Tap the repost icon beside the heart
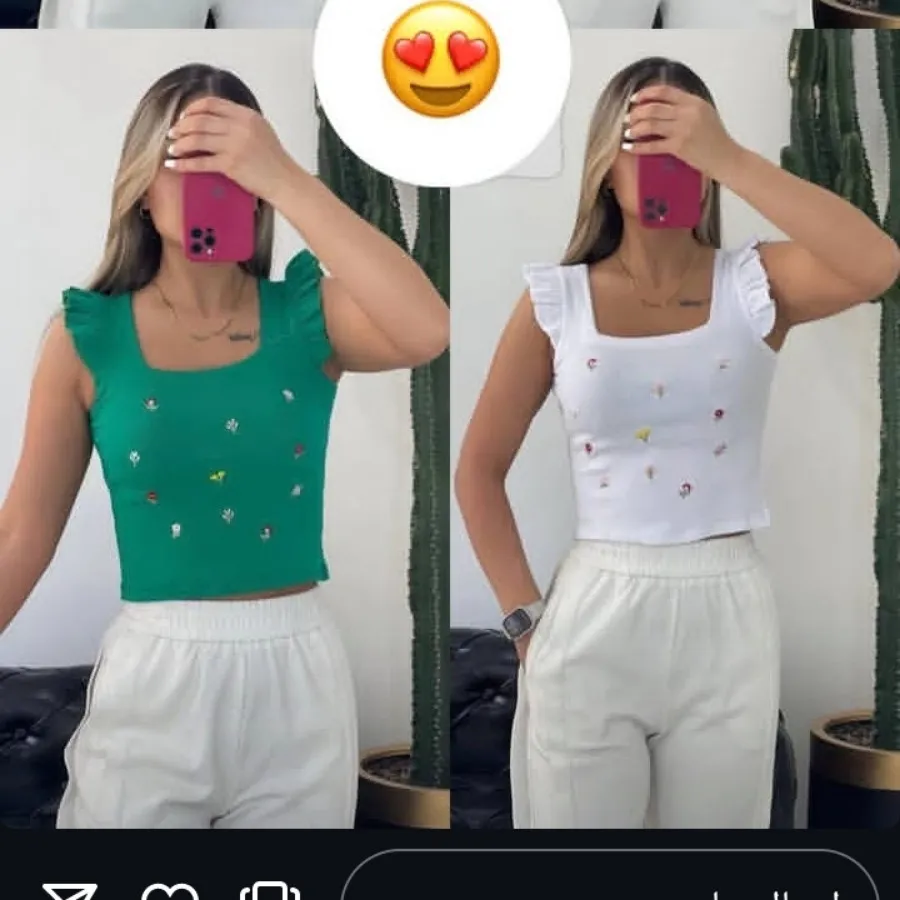The width and height of the screenshot is (900, 900). [270, 890]
